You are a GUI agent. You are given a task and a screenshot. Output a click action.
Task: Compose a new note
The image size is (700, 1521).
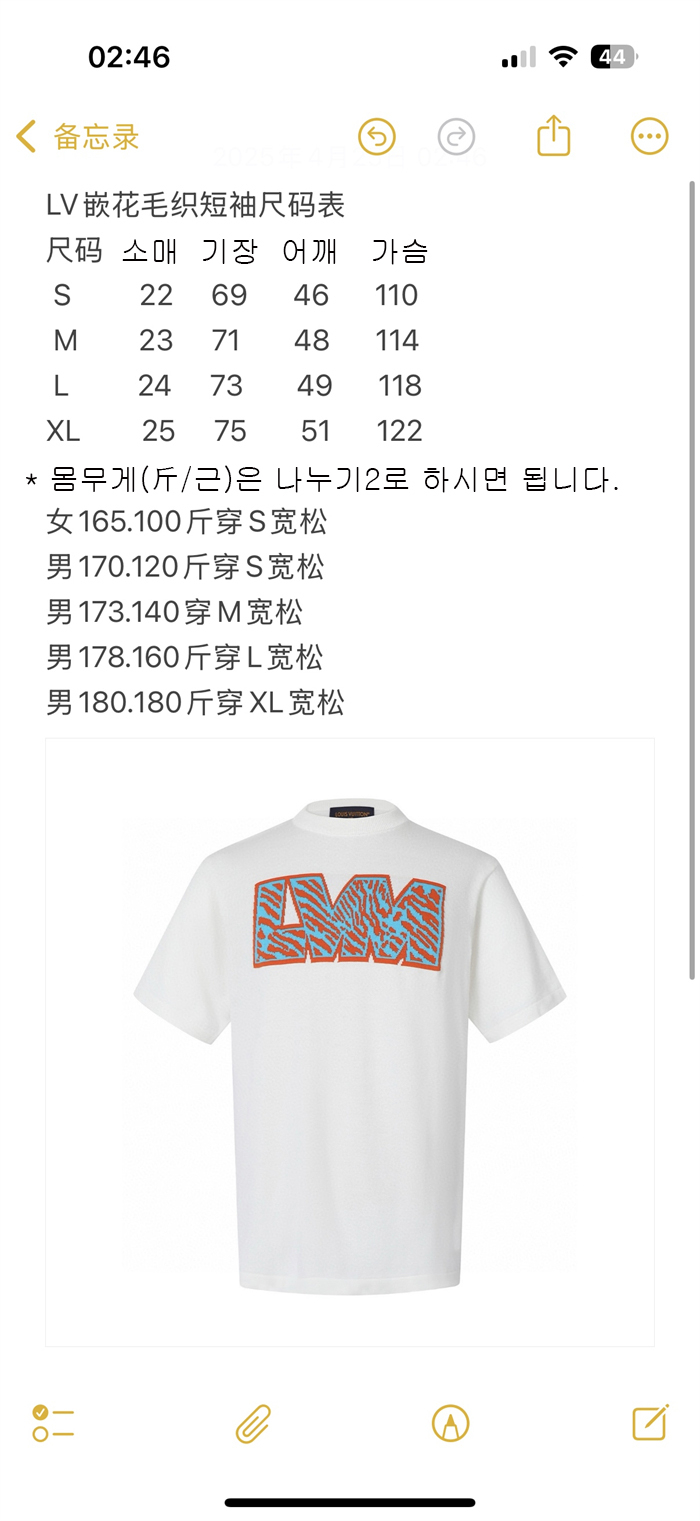pos(650,1422)
